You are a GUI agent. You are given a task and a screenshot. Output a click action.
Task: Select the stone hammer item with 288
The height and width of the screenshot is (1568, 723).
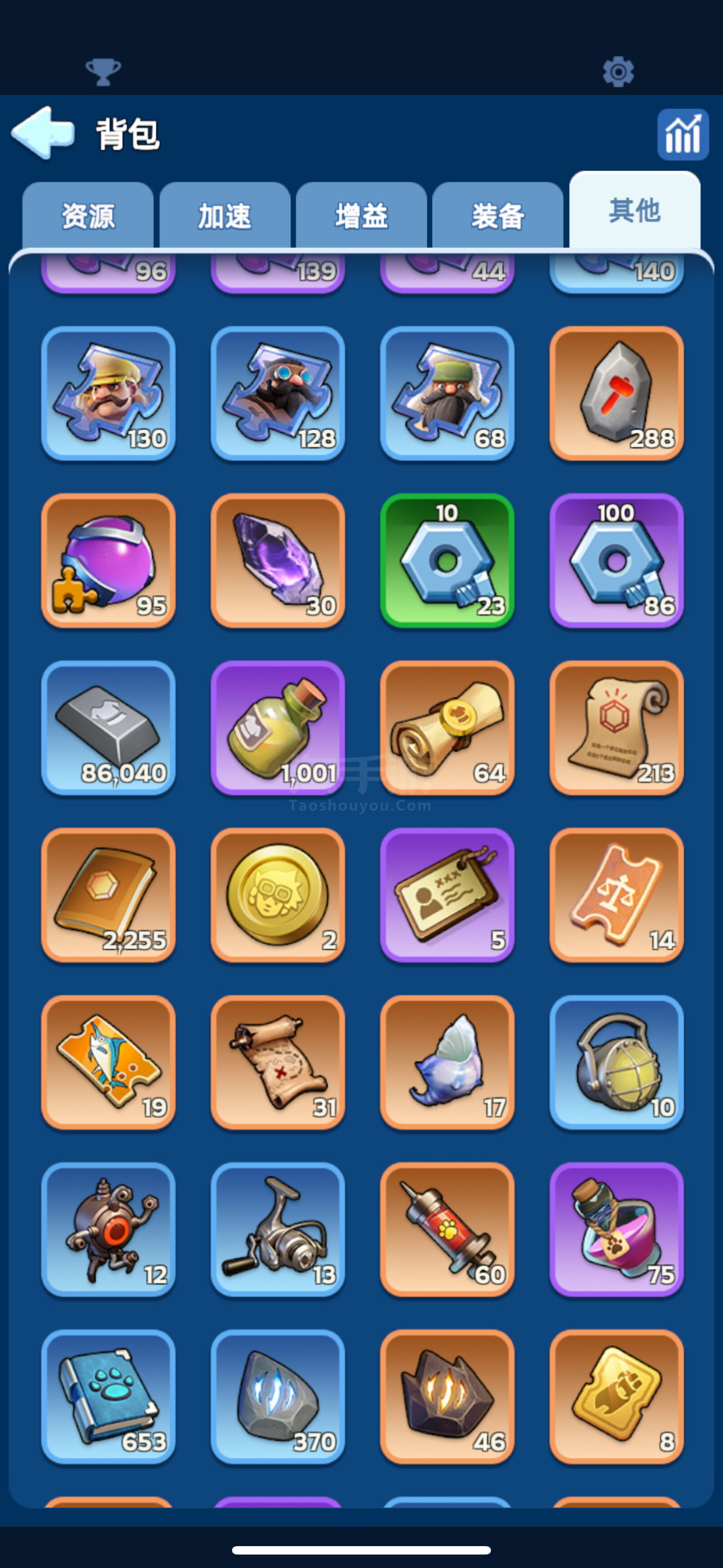(x=616, y=393)
